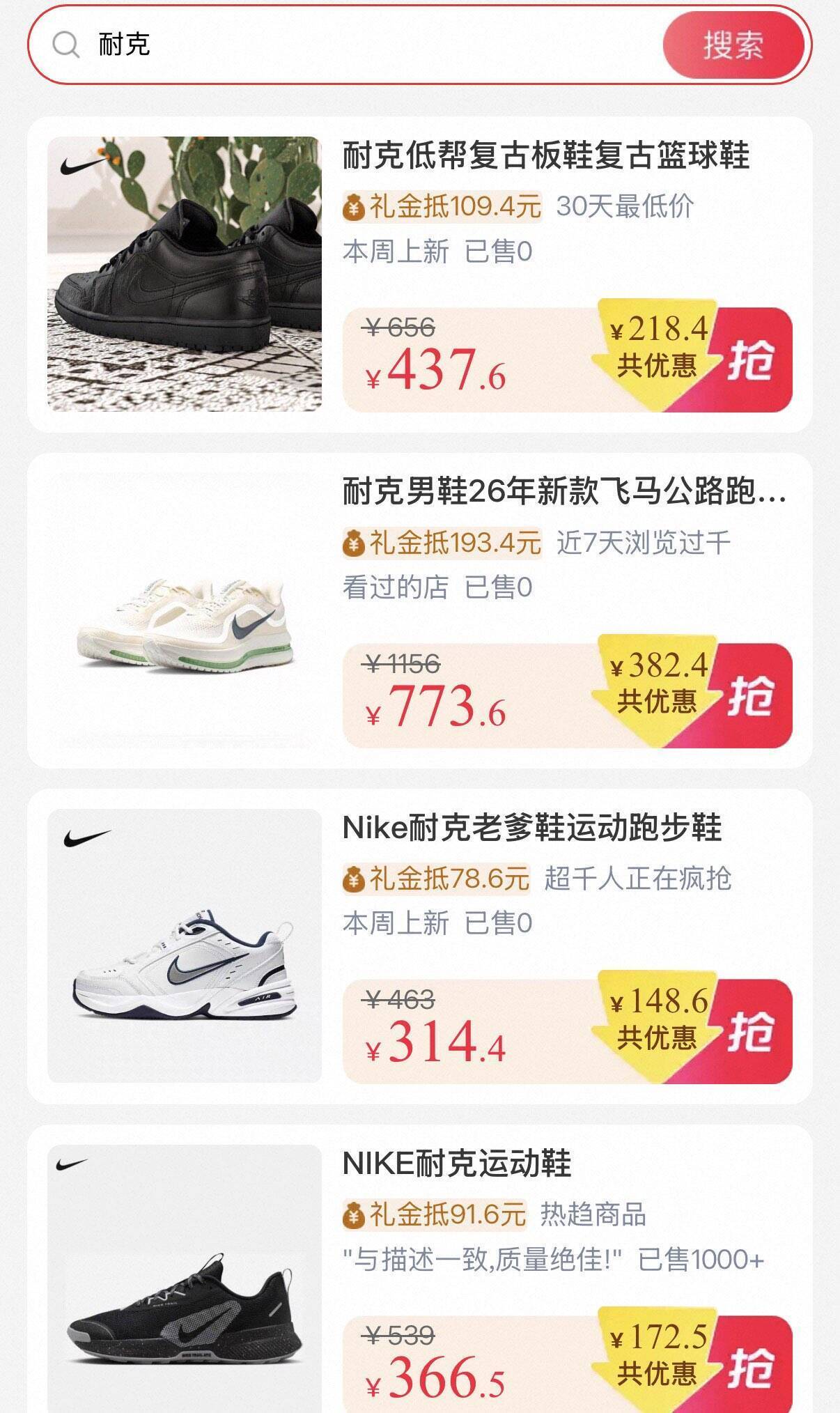840x1413 pixels.
Task: Click the money-bag icon beside 礼金抵109.4元
Action: (x=354, y=205)
